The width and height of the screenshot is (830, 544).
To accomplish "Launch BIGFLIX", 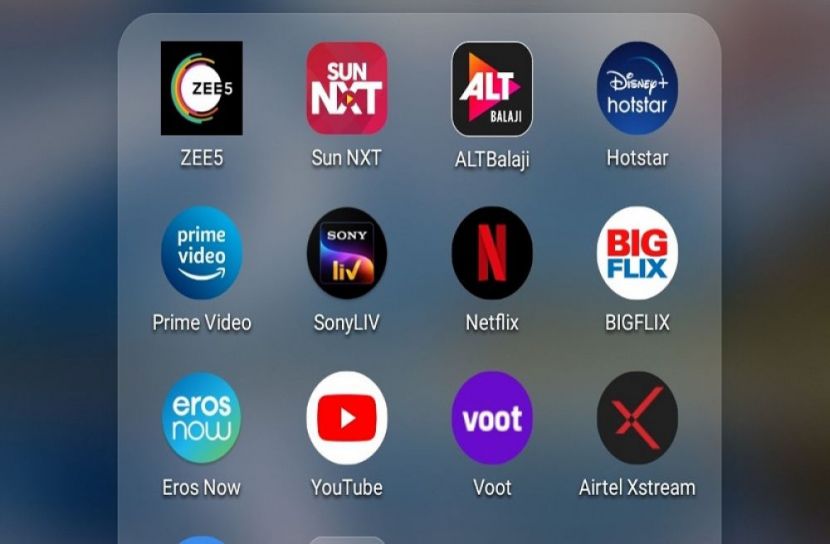I will pyautogui.click(x=637, y=253).
